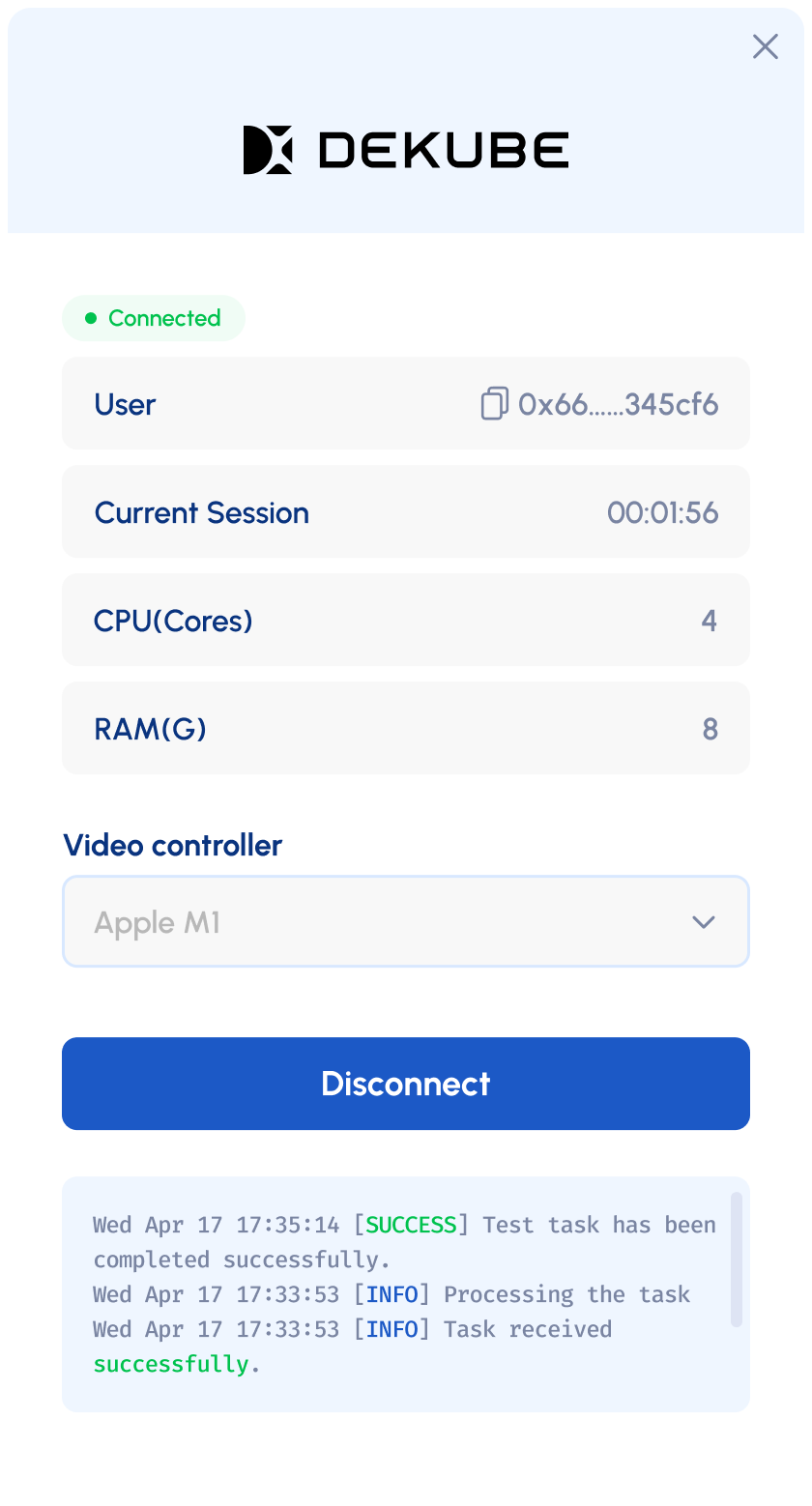Close the DEKUBE panel
Viewport: 812px width, 1506px height.
765,46
